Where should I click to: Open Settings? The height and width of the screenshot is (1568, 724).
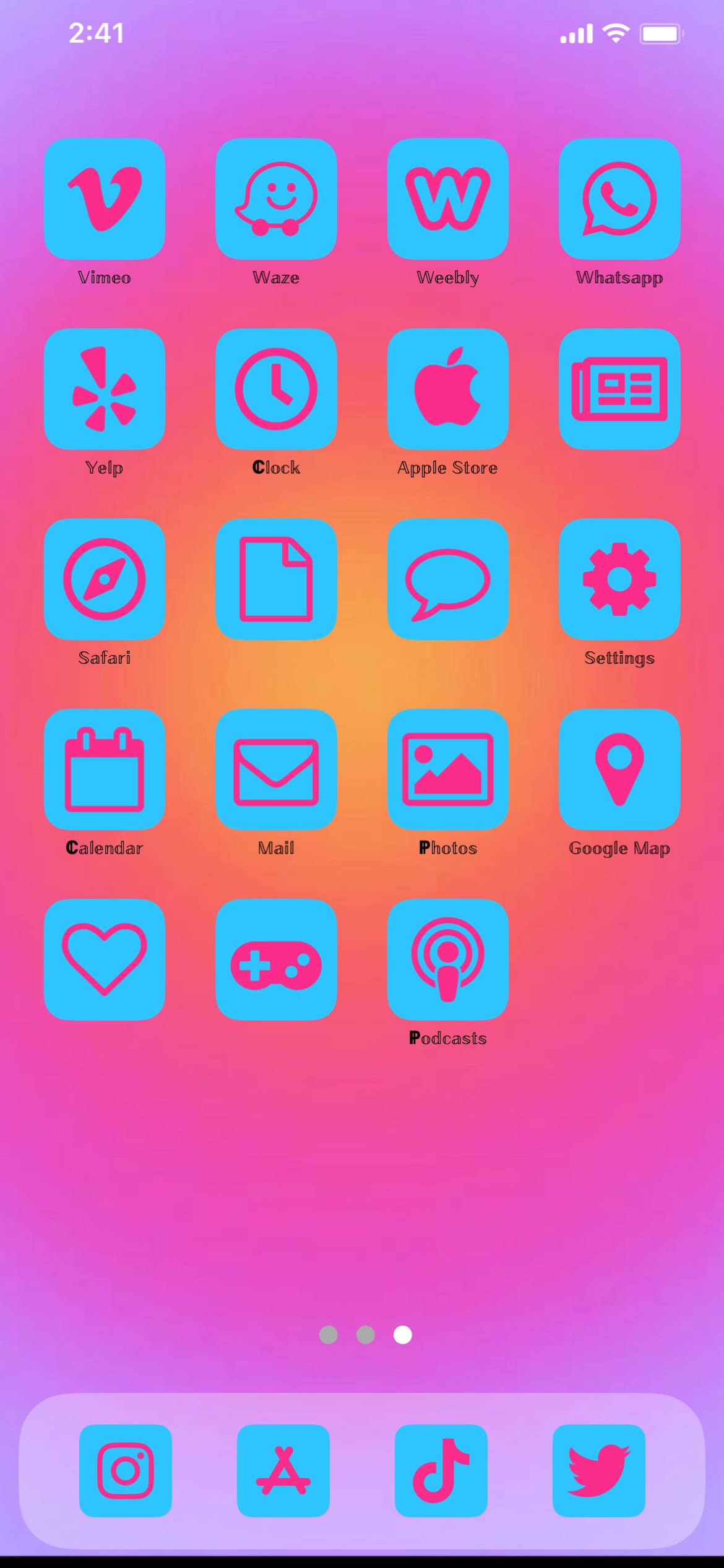(619, 579)
